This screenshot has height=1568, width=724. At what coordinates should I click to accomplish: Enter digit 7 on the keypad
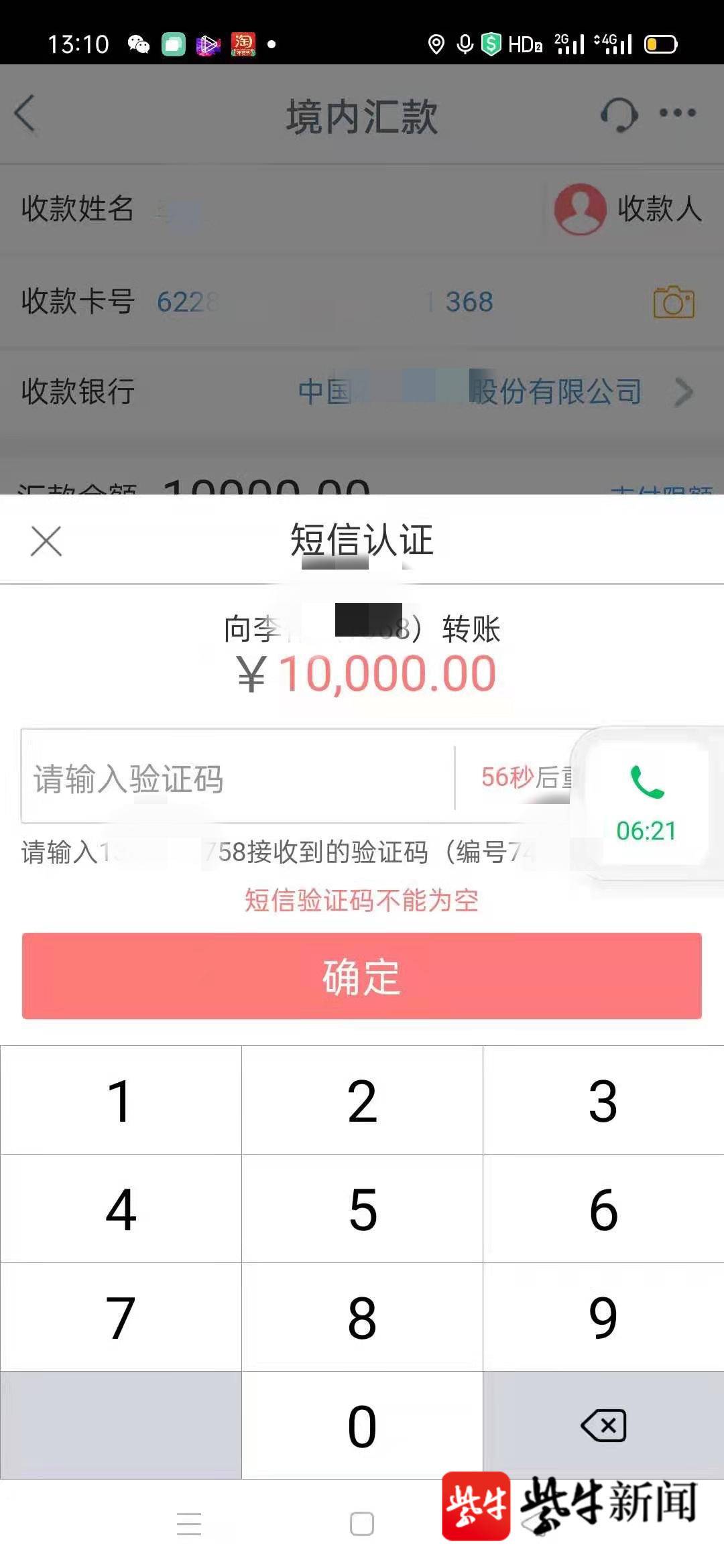coord(121,1317)
